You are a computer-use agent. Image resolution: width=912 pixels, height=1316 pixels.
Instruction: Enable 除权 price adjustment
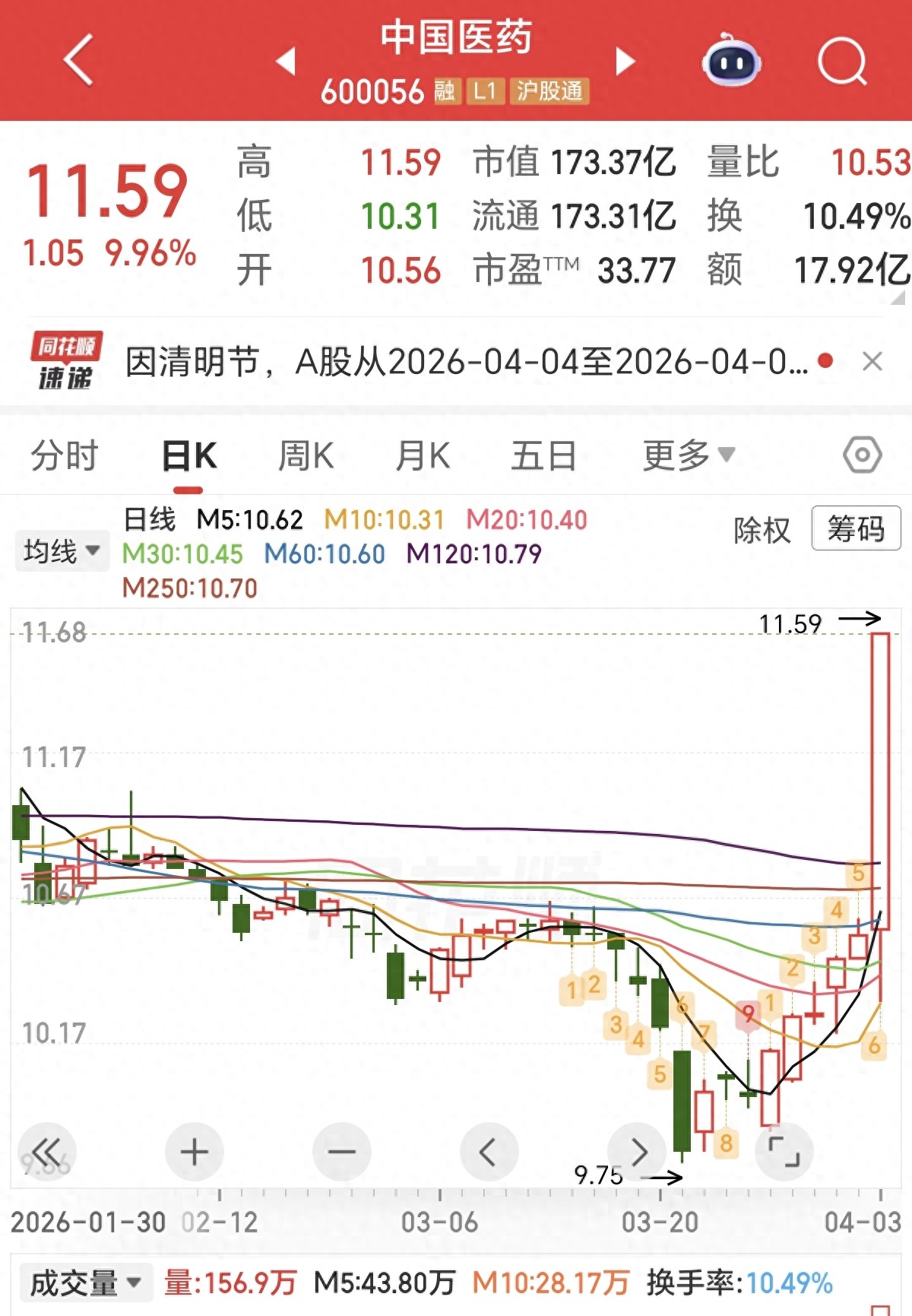(x=762, y=529)
